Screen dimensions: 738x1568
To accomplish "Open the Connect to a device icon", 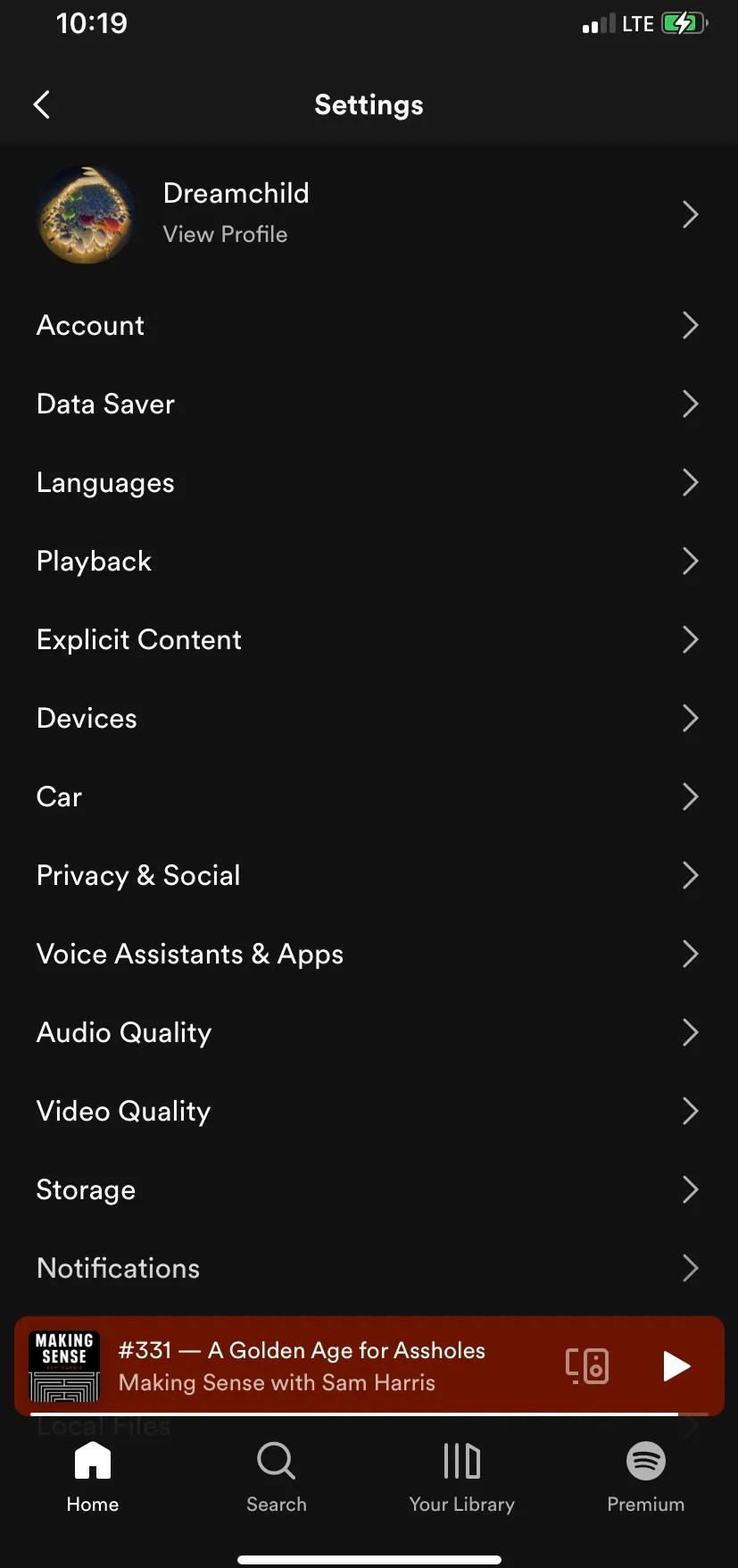I will [586, 1365].
